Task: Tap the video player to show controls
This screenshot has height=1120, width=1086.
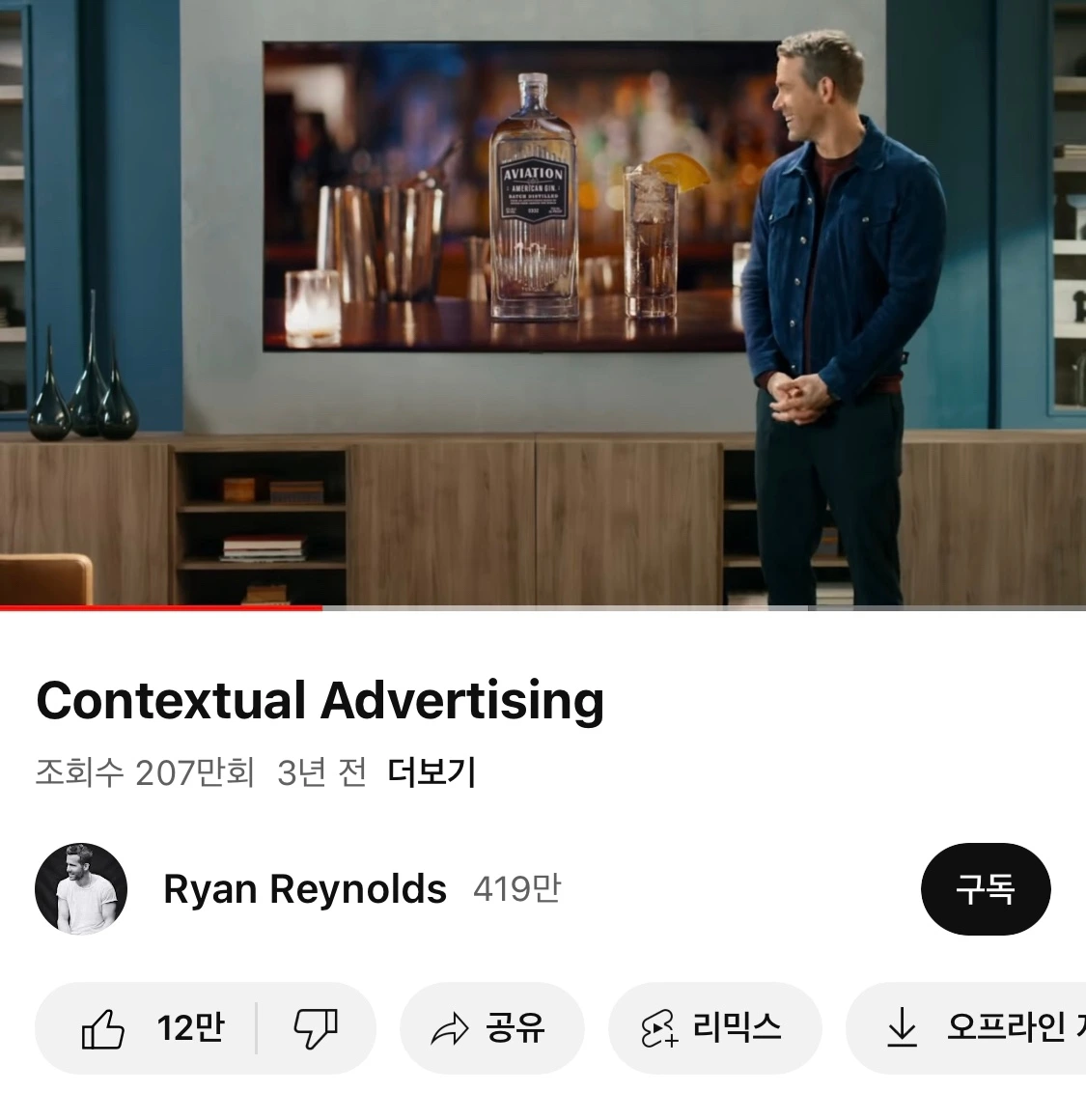Action: pos(543,303)
